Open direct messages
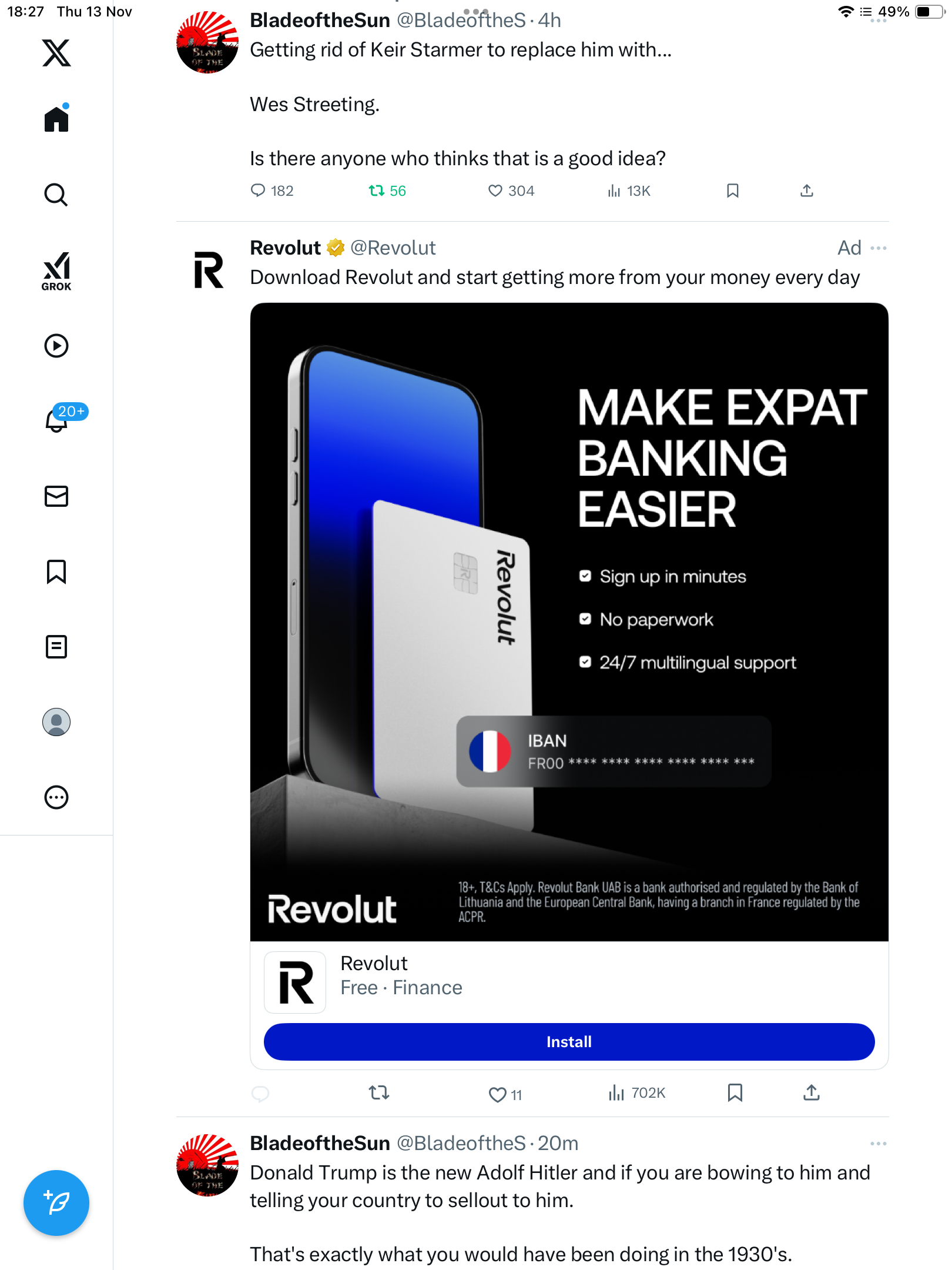 [56, 496]
